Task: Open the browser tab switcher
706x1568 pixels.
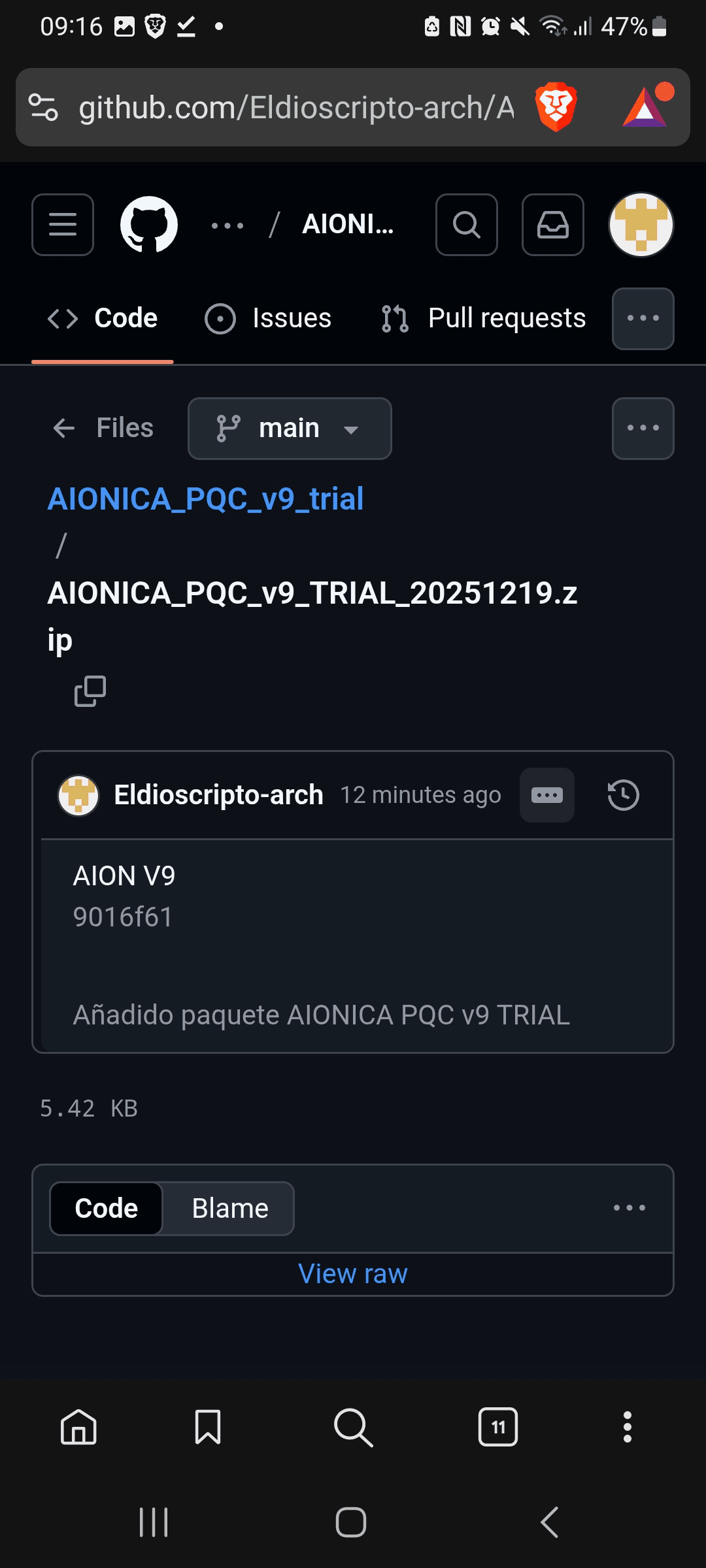Action: click(498, 1427)
